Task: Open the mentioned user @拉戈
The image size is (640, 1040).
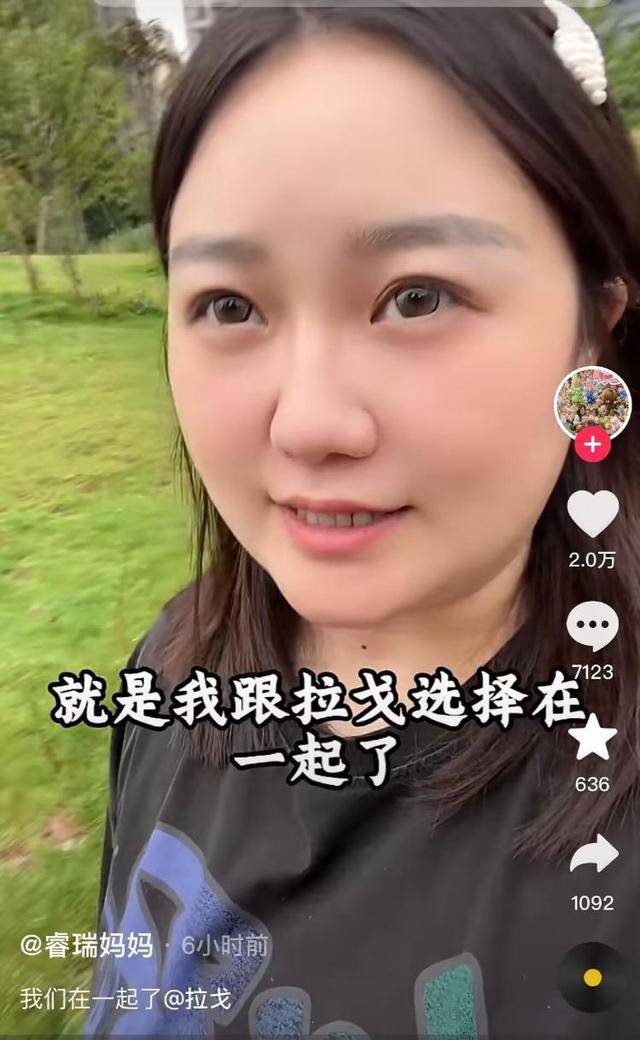Action: pyautogui.click(x=206, y=998)
